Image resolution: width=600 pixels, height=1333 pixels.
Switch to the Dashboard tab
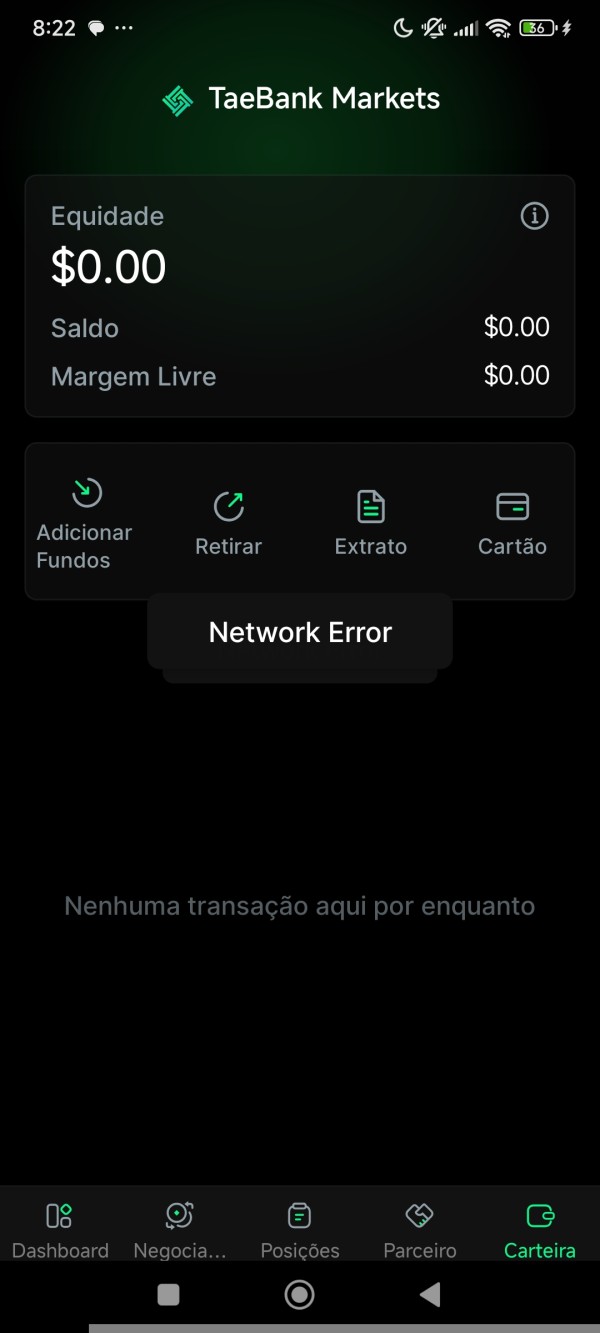(x=60, y=1230)
